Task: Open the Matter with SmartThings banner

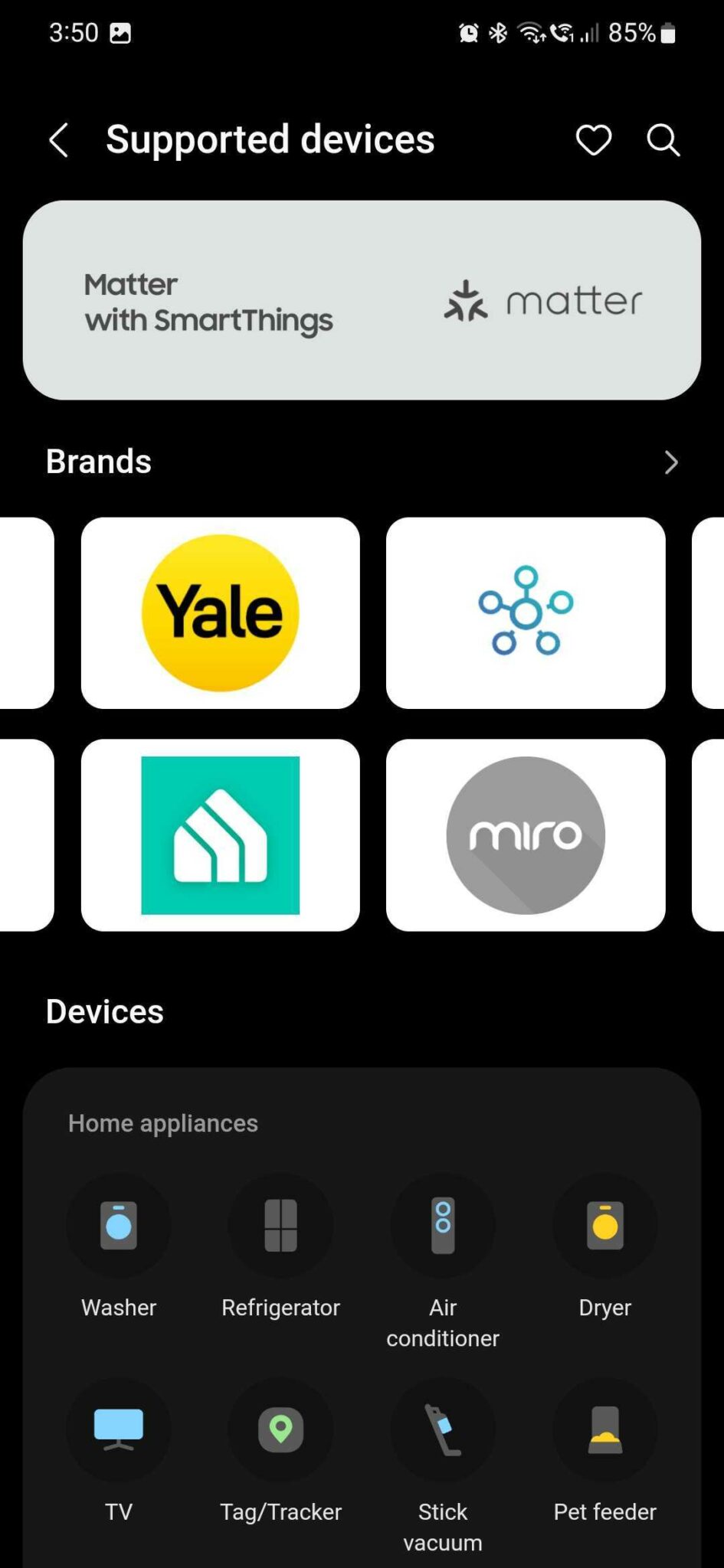Action: (362, 300)
